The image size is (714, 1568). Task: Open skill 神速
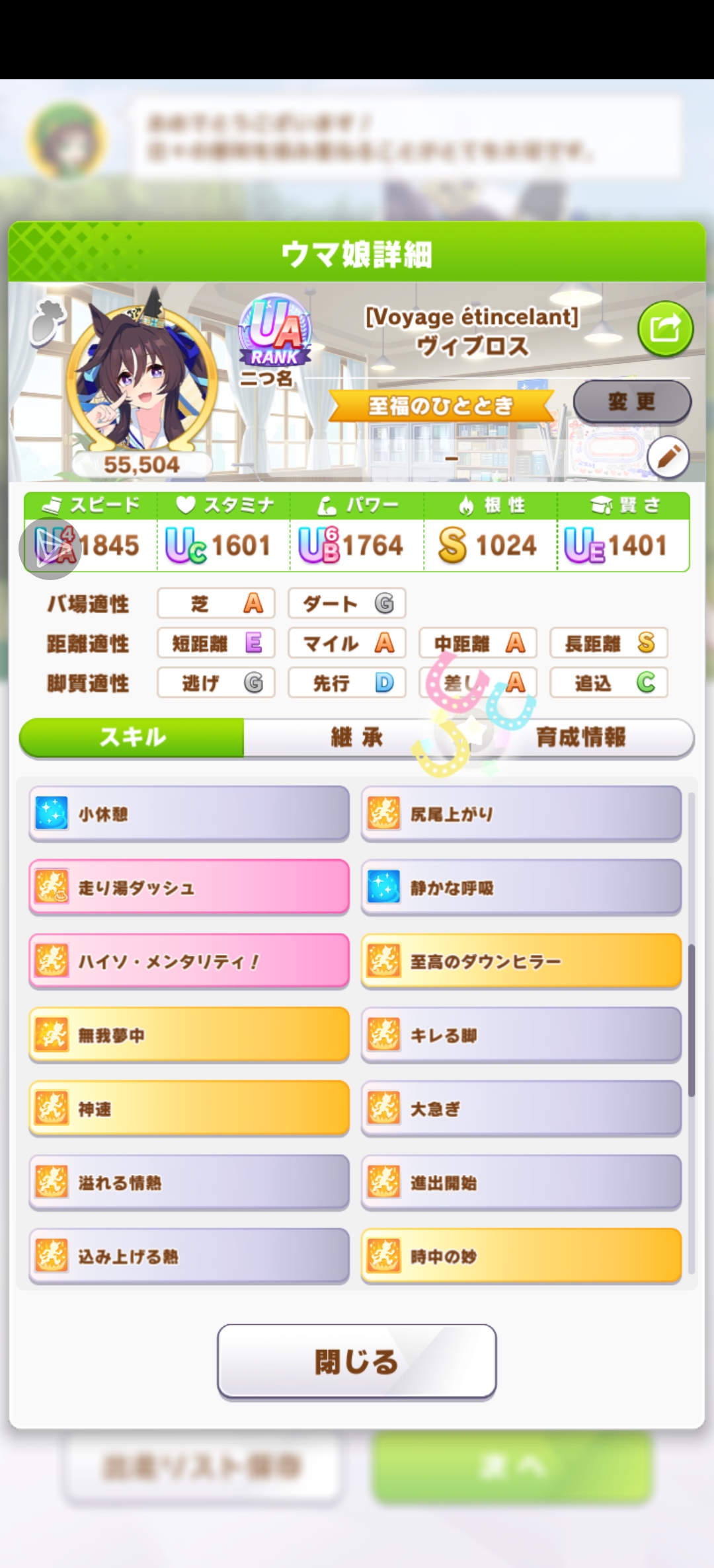pyautogui.click(x=189, y=1109)
